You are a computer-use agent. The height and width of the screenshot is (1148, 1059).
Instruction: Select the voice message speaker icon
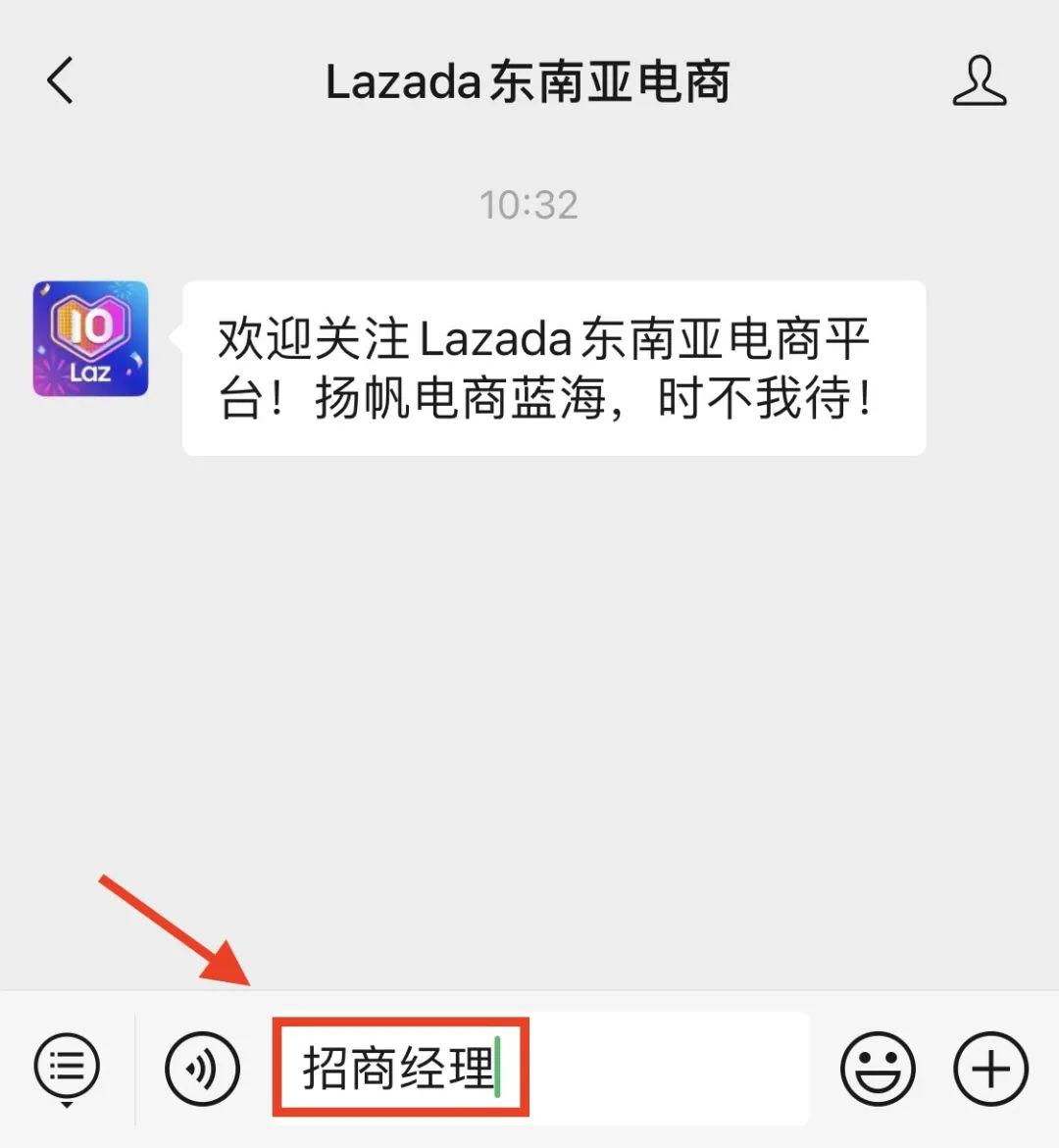(201, 1069)
